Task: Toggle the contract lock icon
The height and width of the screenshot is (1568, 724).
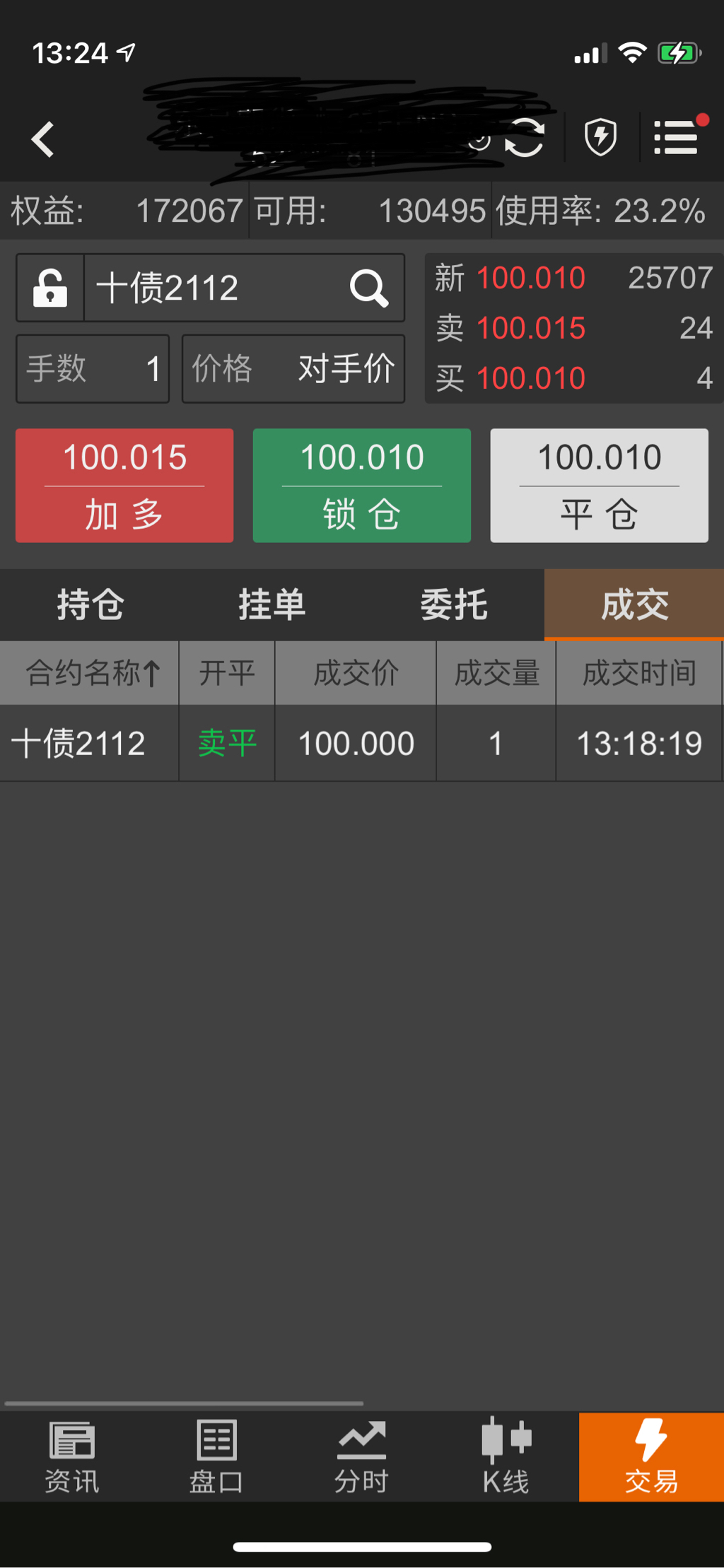Action: (x=50, y=288)
